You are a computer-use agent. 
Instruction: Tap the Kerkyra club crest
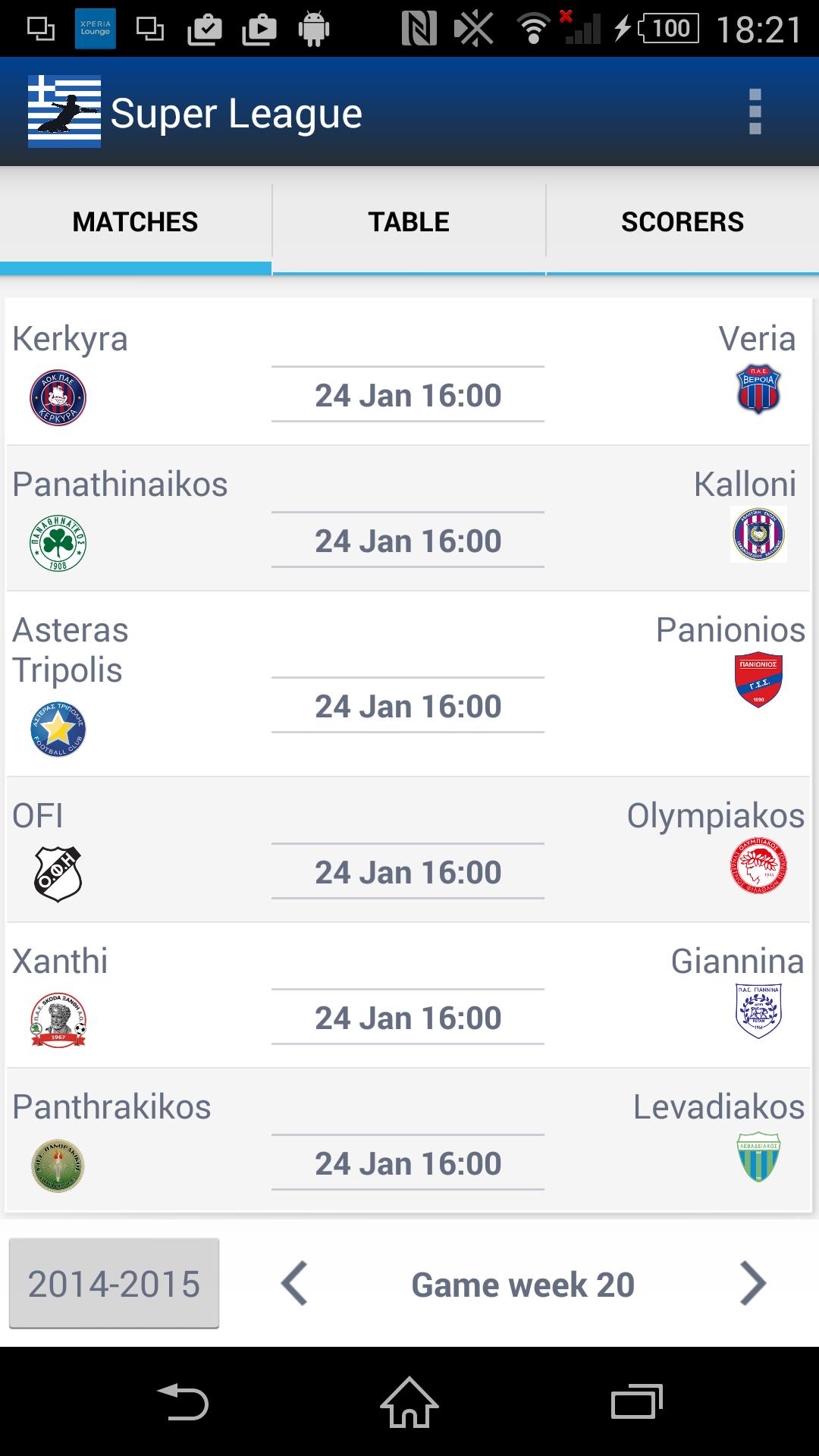click(57, 394)
